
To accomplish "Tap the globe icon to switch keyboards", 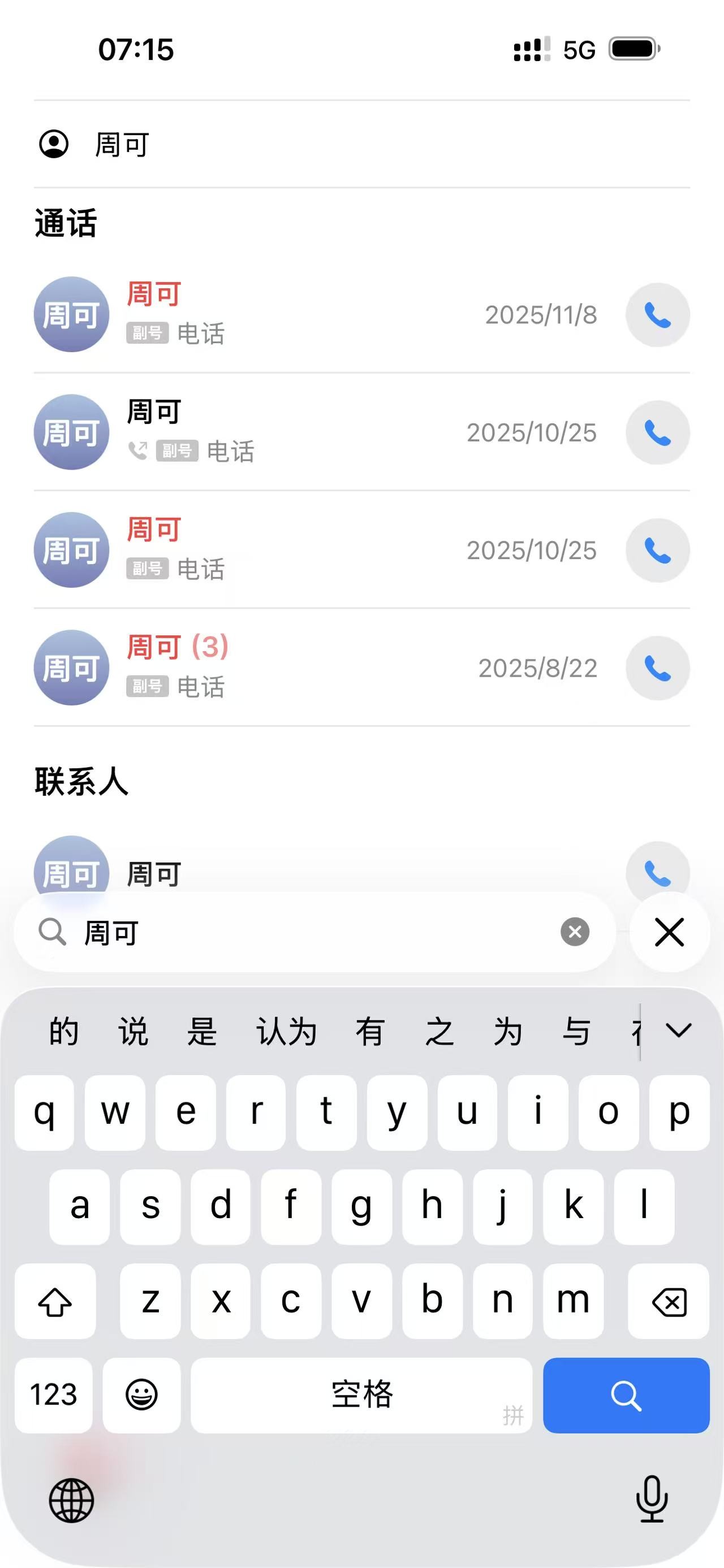I will point(72,1500).
